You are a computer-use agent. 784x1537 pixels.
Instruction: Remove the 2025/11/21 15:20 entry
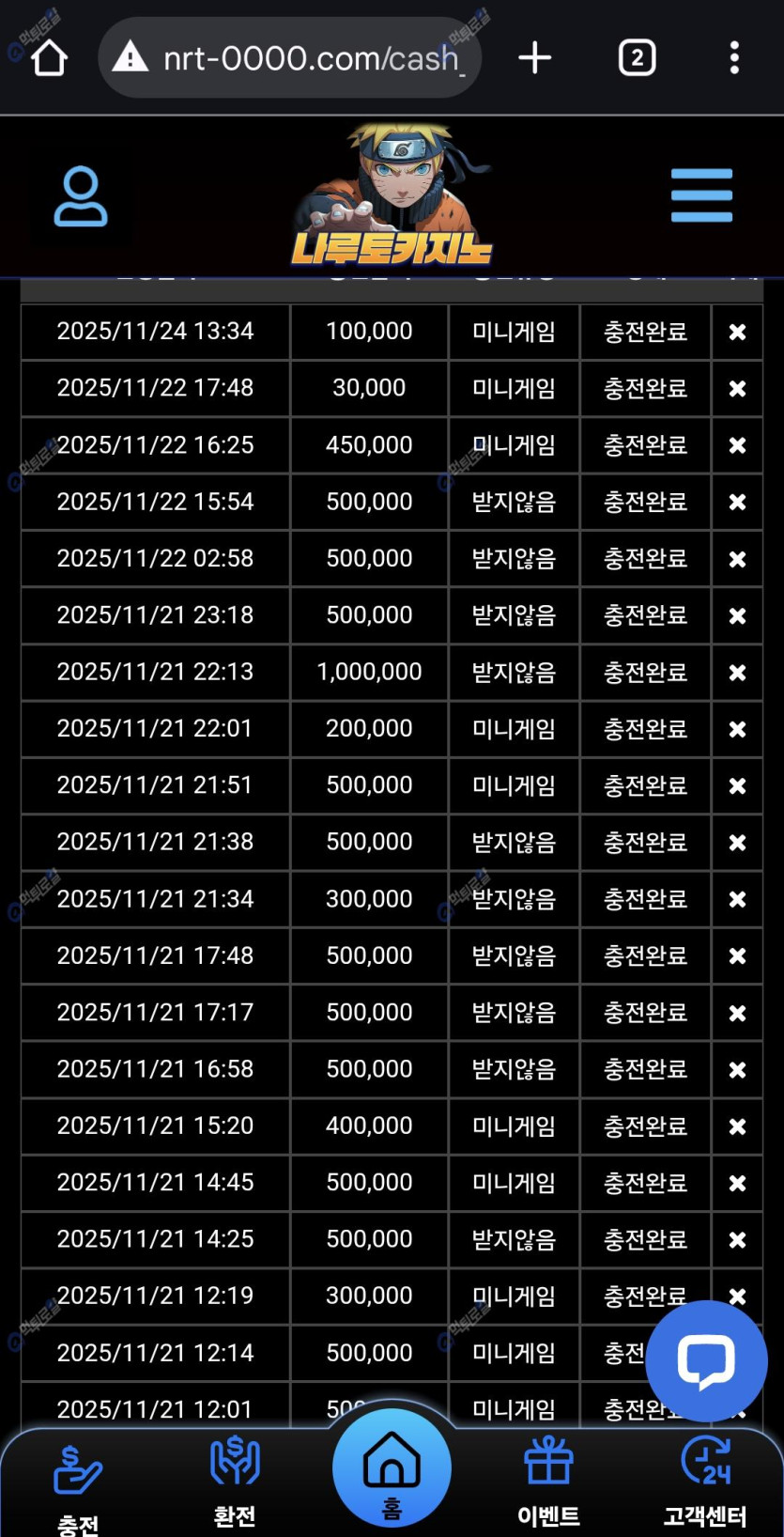click(x=737, y=1126)
